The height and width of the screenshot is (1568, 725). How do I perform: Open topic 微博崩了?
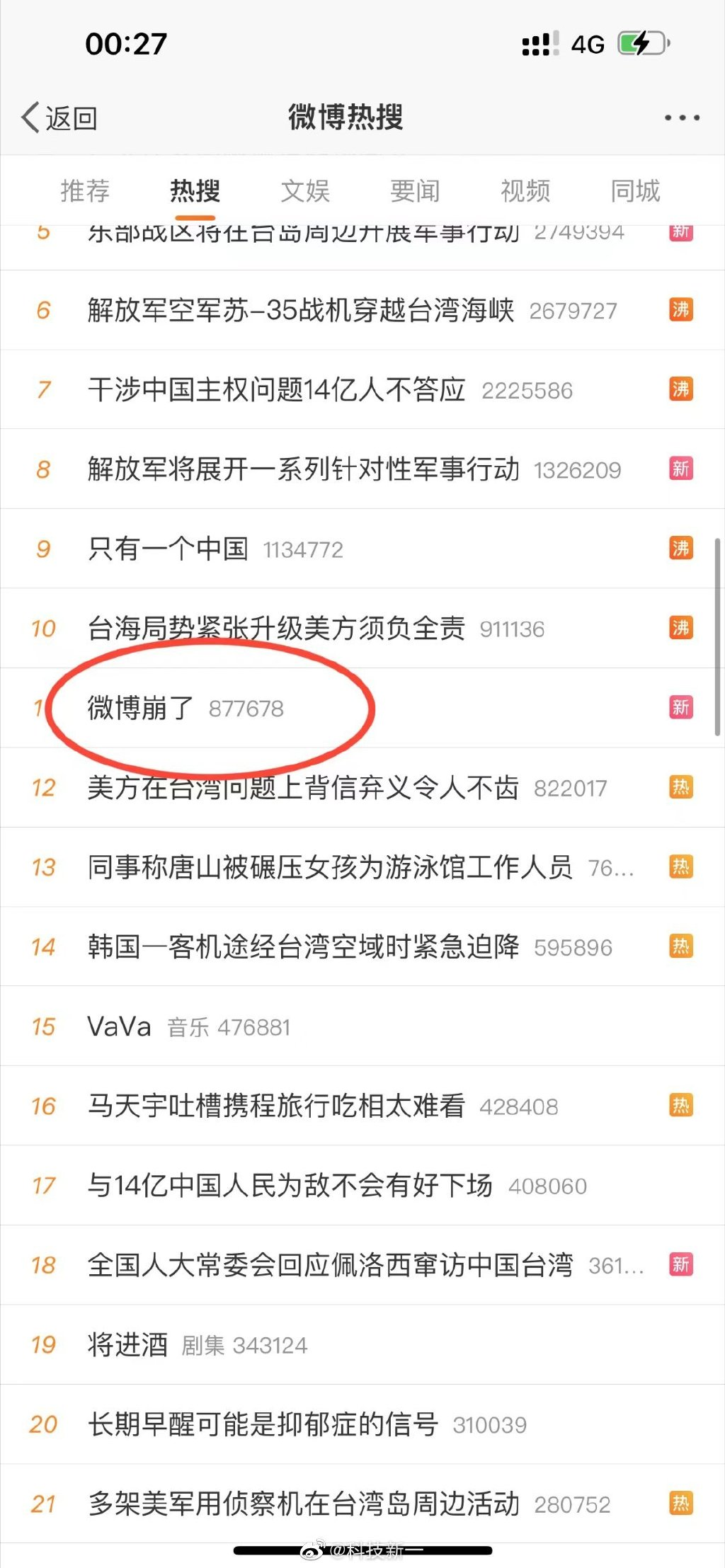[141, 708]
